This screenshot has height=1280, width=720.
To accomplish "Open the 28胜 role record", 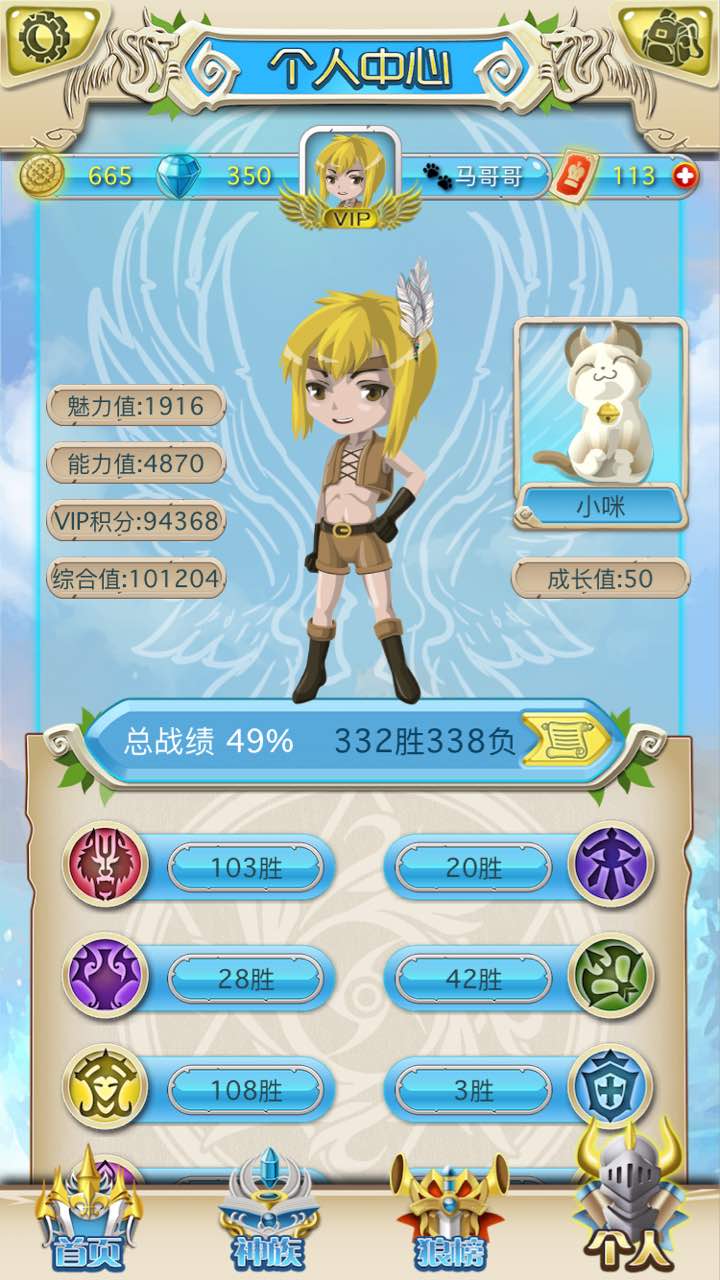I will coord(246,978).
